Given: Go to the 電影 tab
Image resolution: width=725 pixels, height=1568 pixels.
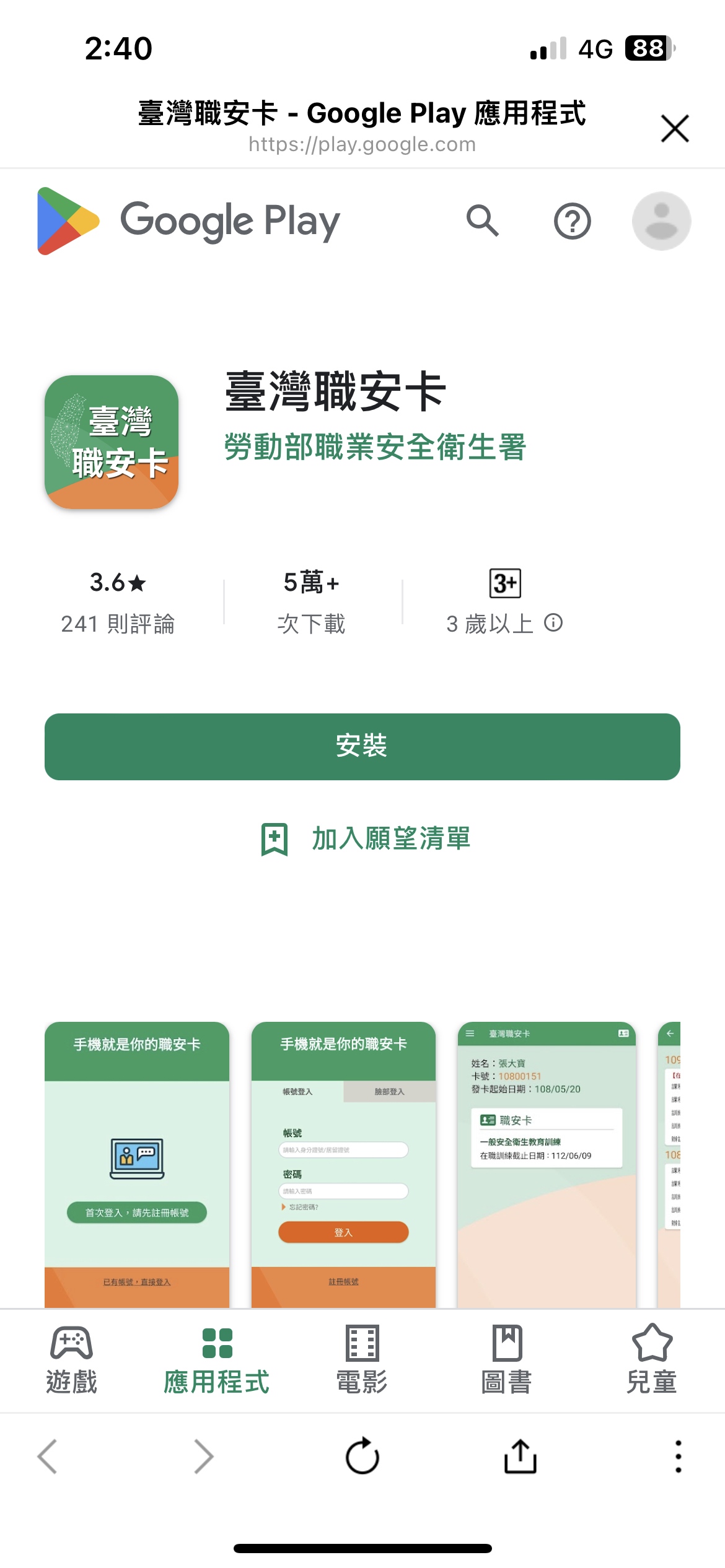Looking at the screenshot, I should click(362, 1361).
